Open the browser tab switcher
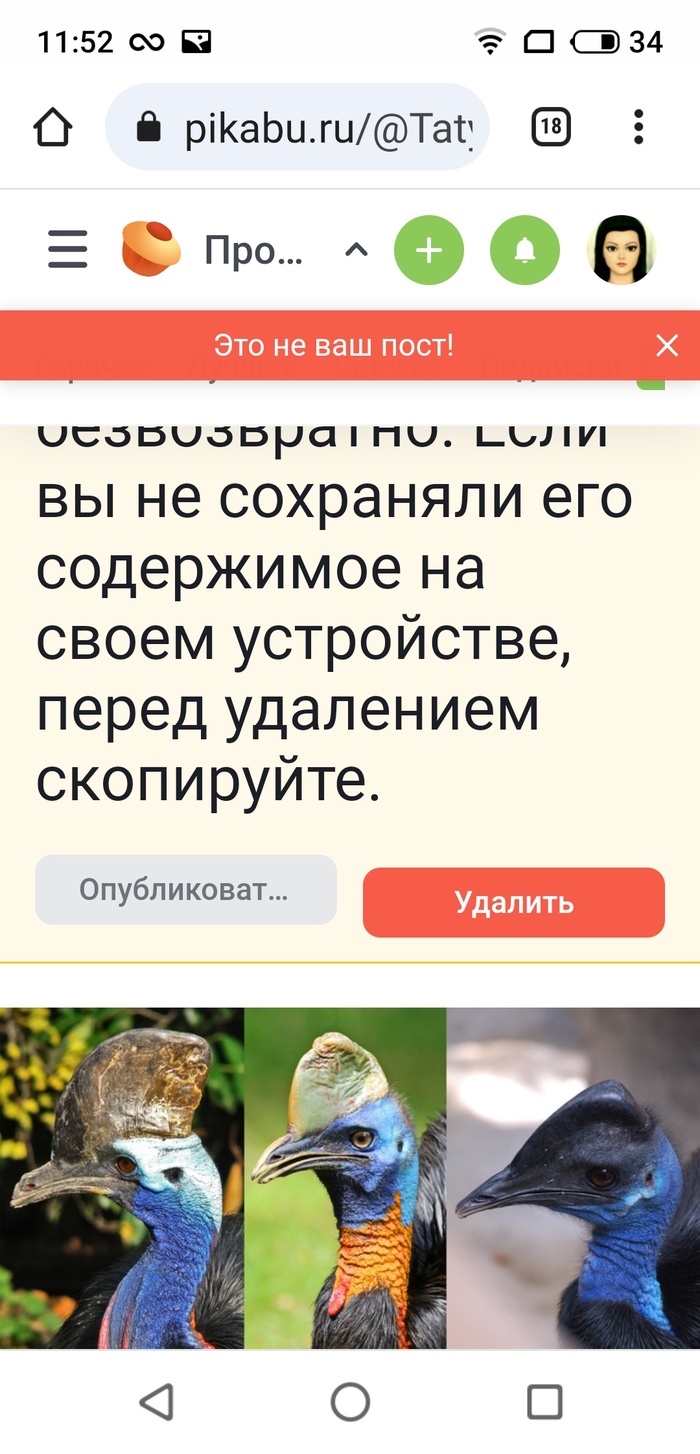700x1454 pixels. (550, 127)
